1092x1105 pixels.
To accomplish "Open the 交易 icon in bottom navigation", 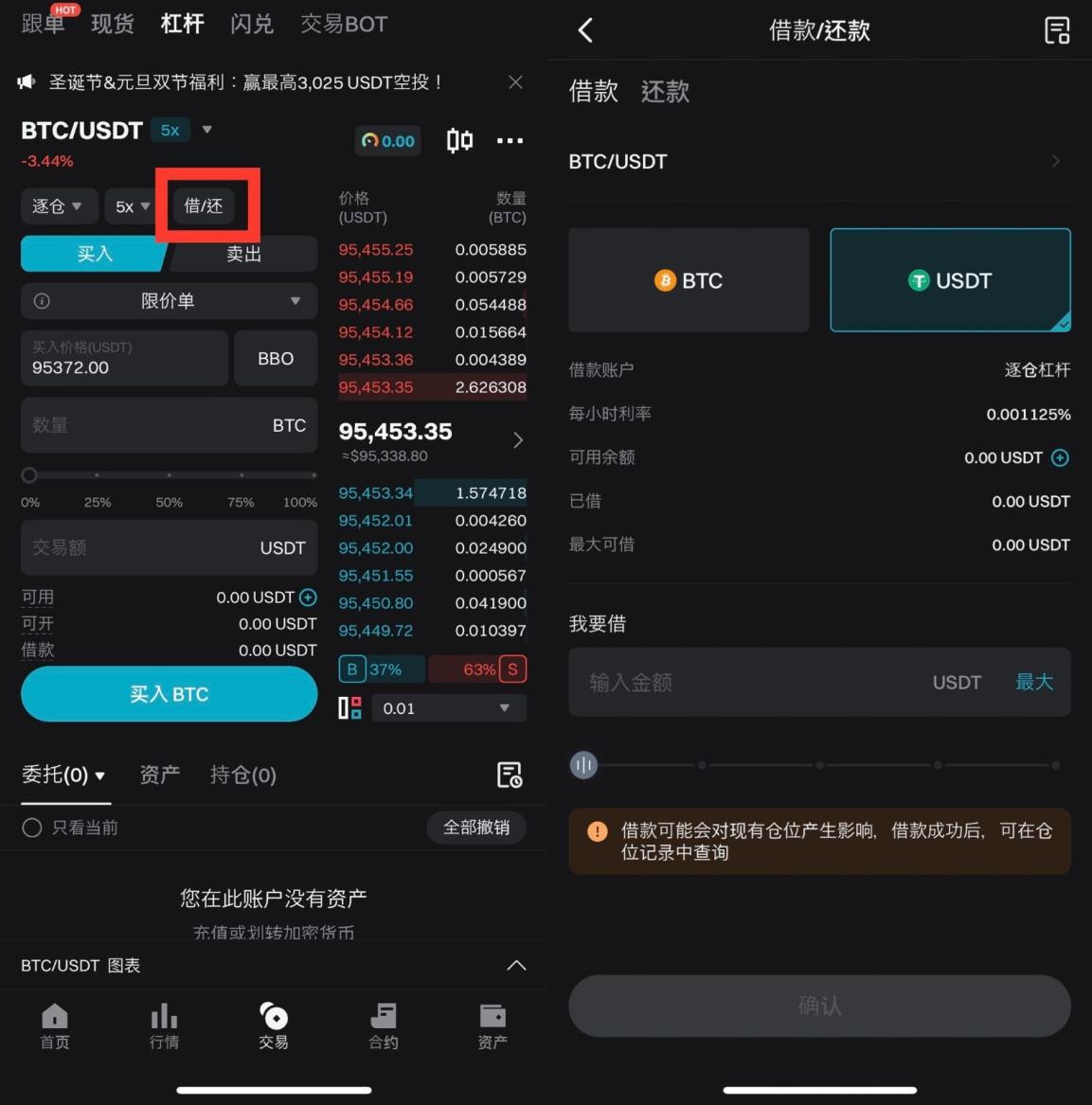I will 274,1025.
